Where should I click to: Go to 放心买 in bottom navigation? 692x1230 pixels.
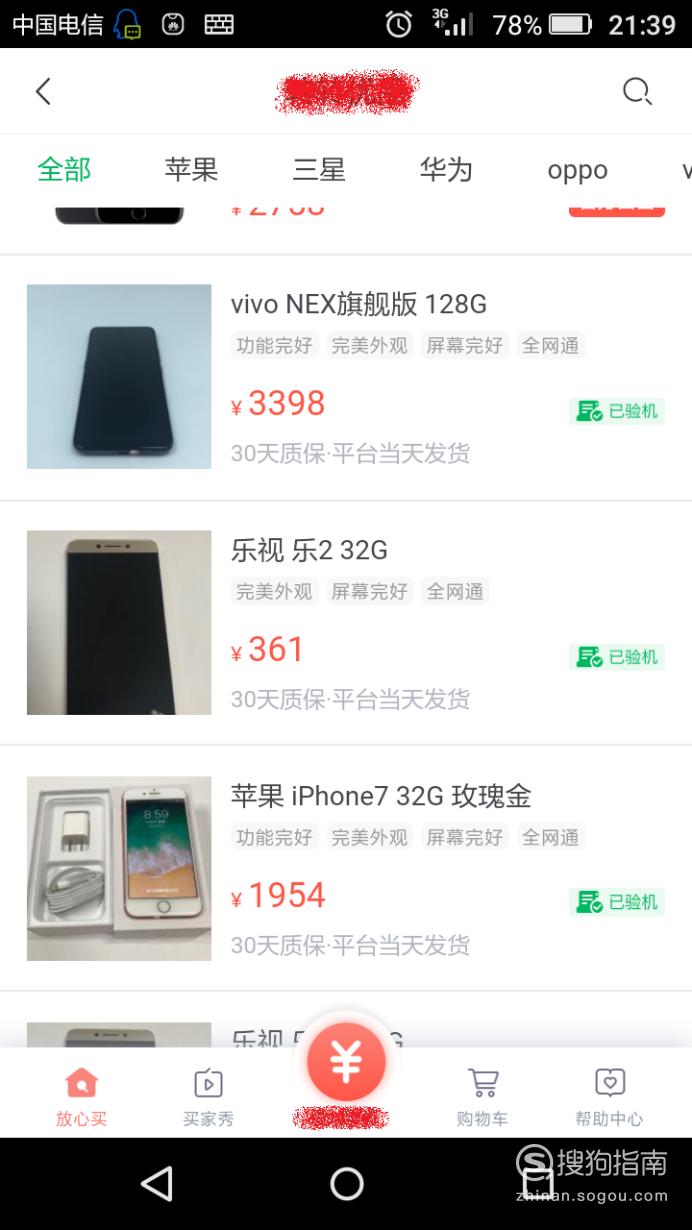click(x=81, y=1097)
